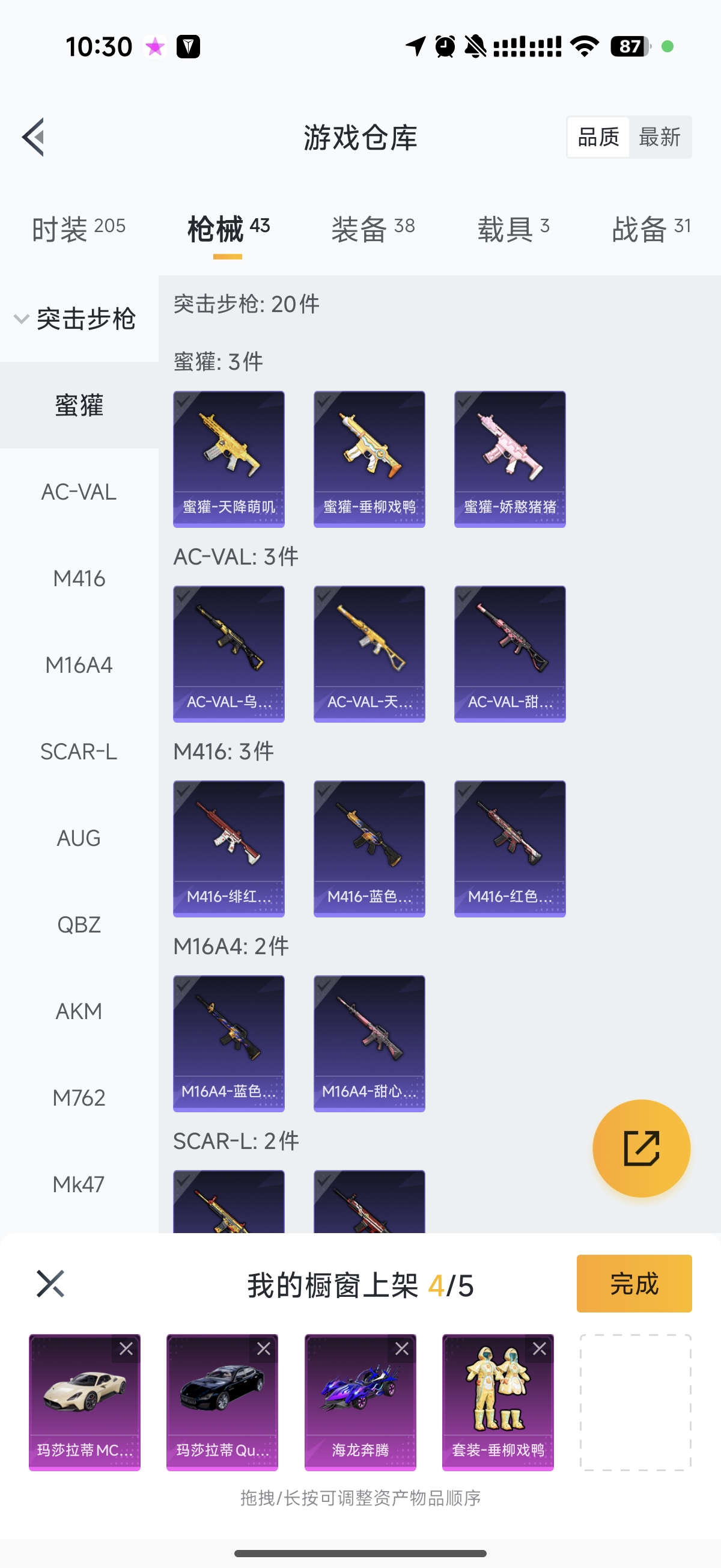Switch to the 装备 tab
Screen dimensions: 721x1568
click(x=373, y=230)
